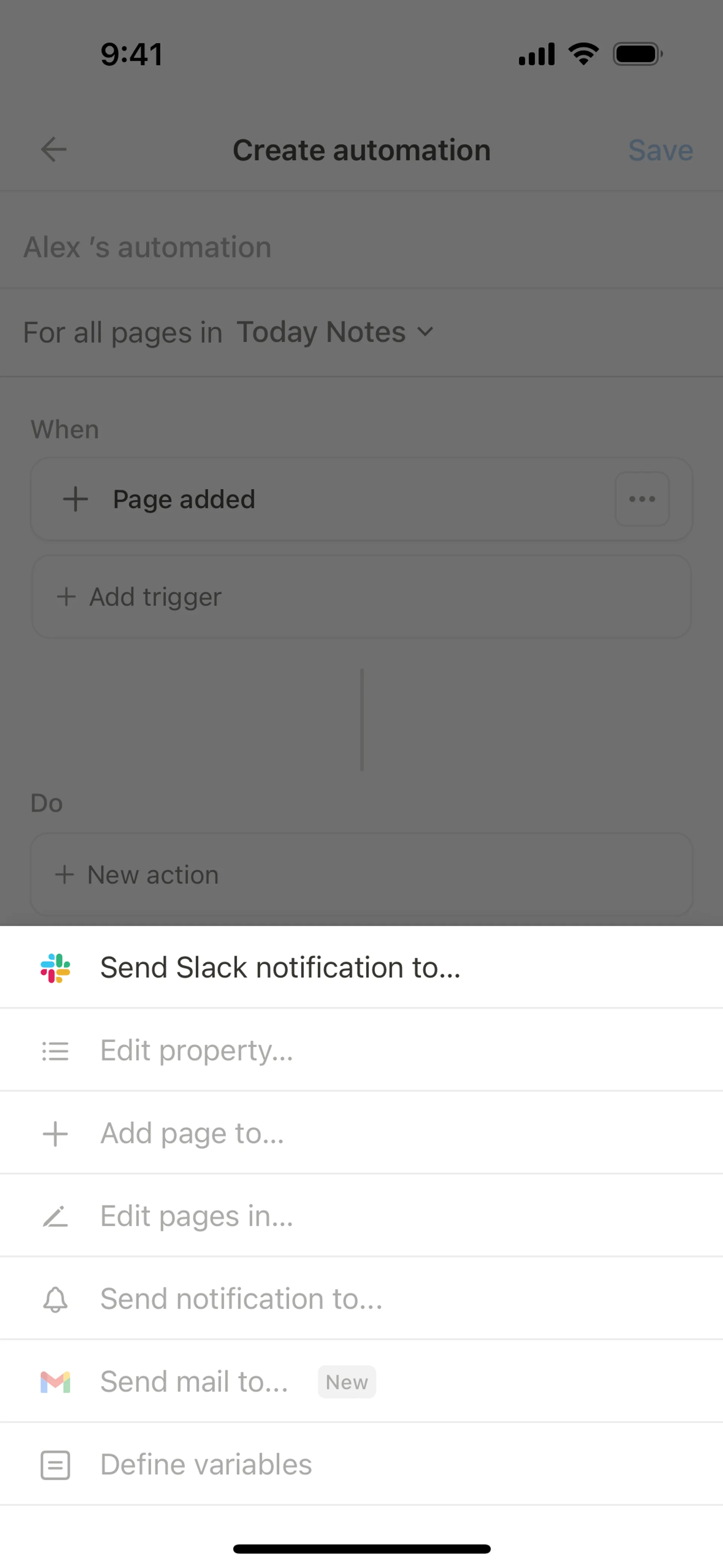This screenshot has width=723, height=1568.
Task: Go back from Create automation
Action: pos(53,150)
